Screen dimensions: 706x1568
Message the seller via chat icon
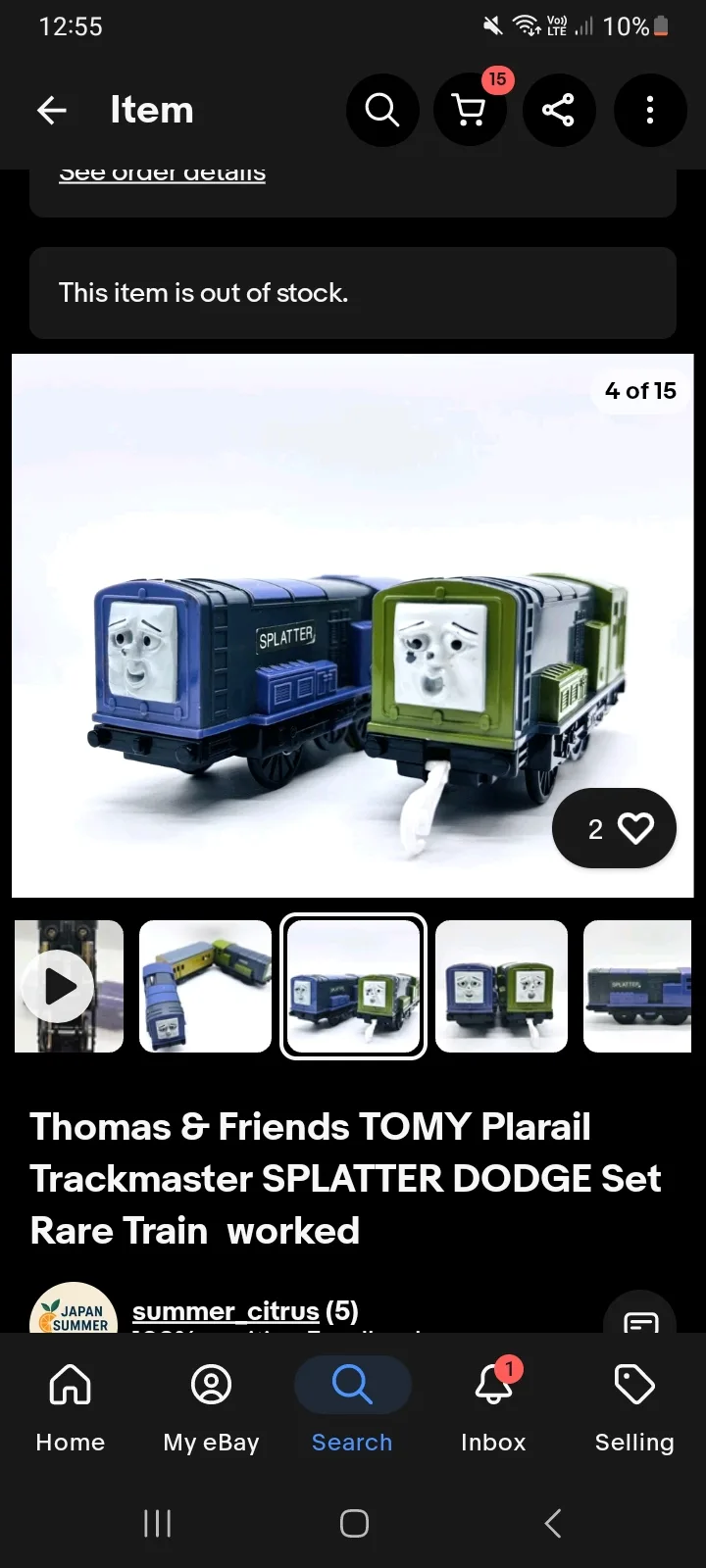click(x=640, y=1318)
